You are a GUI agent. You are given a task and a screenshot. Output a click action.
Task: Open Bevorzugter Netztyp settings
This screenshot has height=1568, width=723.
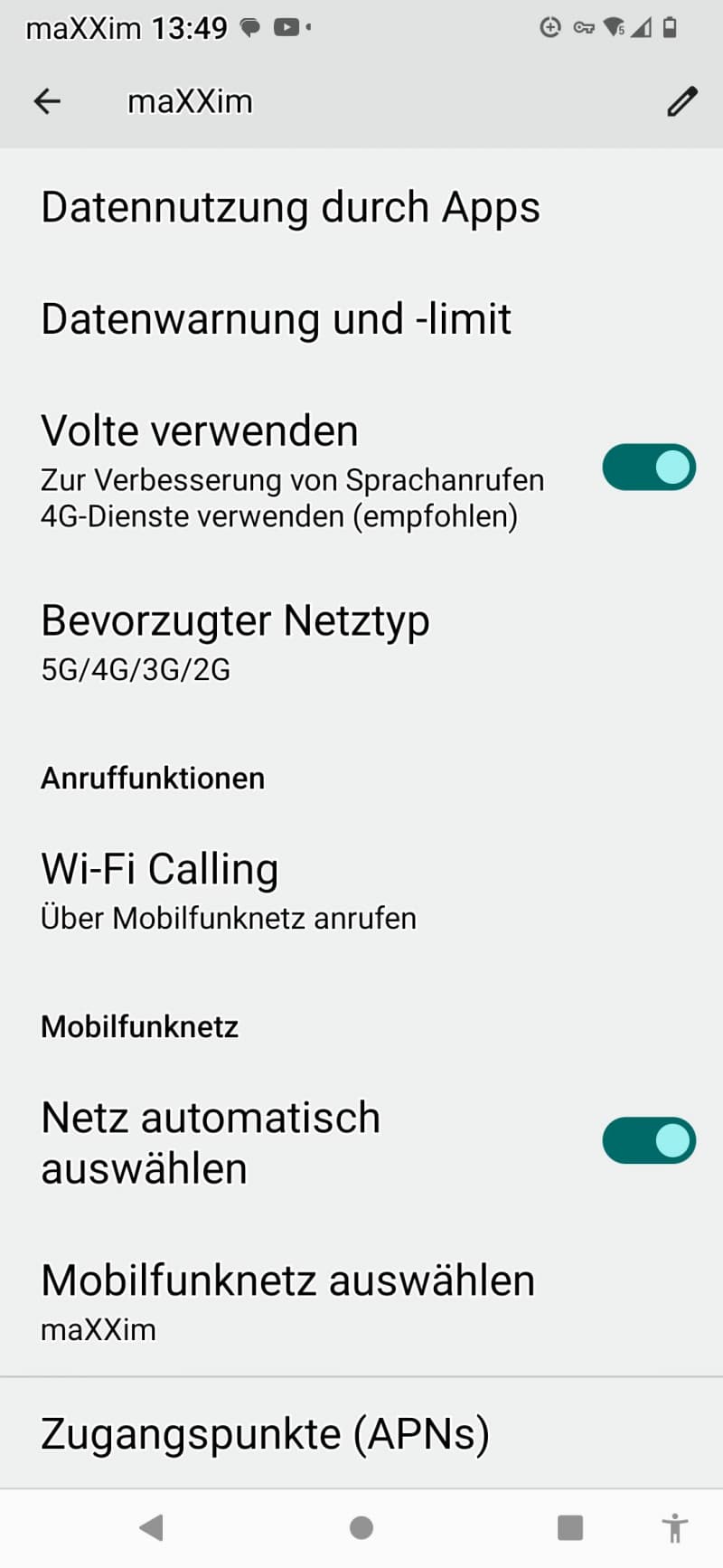pyautogui.click(x=361, y=642)
